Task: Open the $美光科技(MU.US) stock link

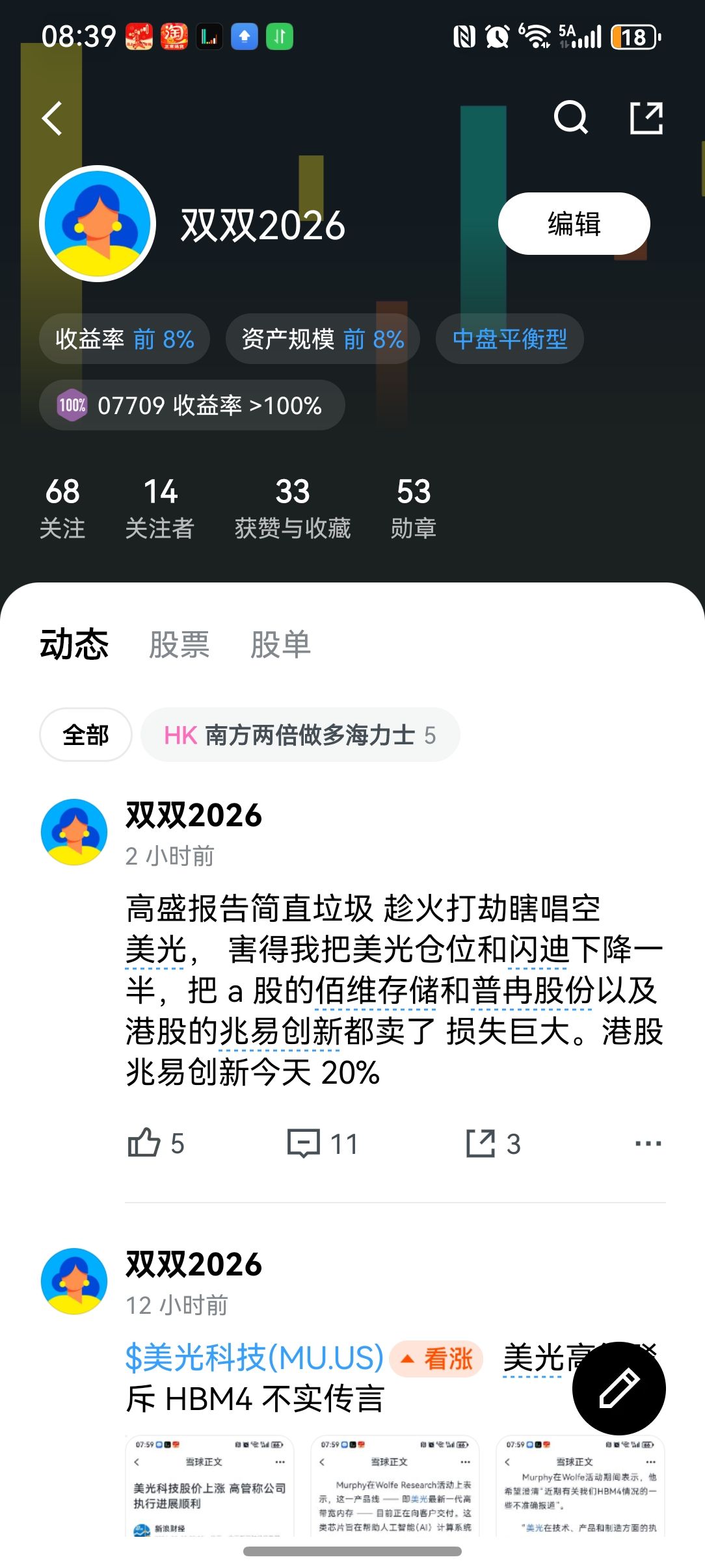Action: coord(254,1357)
